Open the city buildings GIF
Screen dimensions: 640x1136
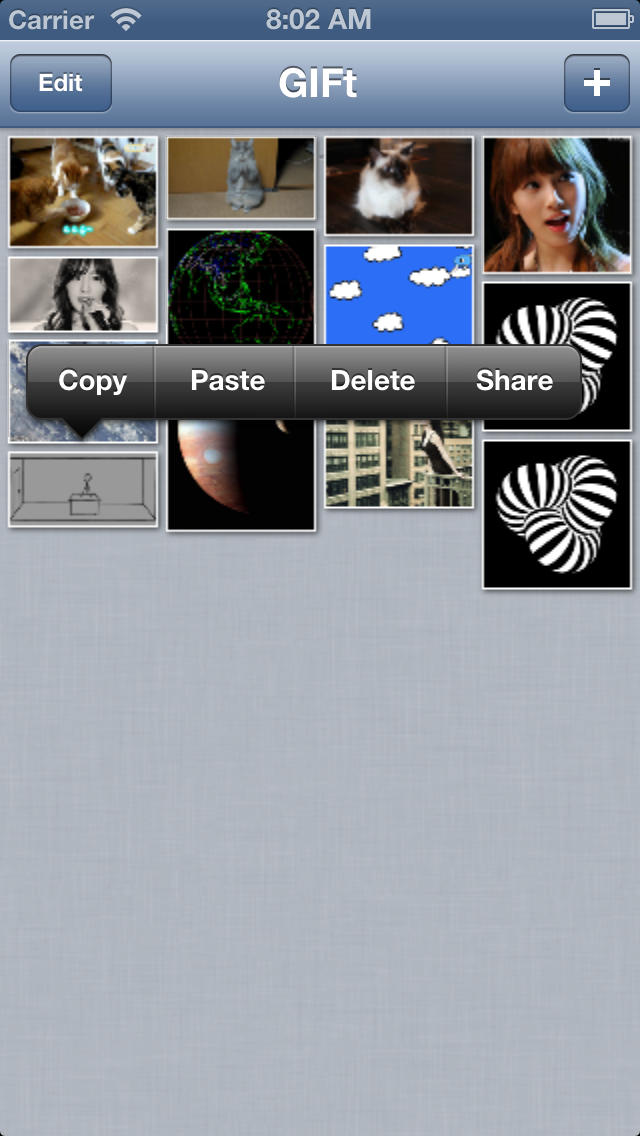click(399, 463)
